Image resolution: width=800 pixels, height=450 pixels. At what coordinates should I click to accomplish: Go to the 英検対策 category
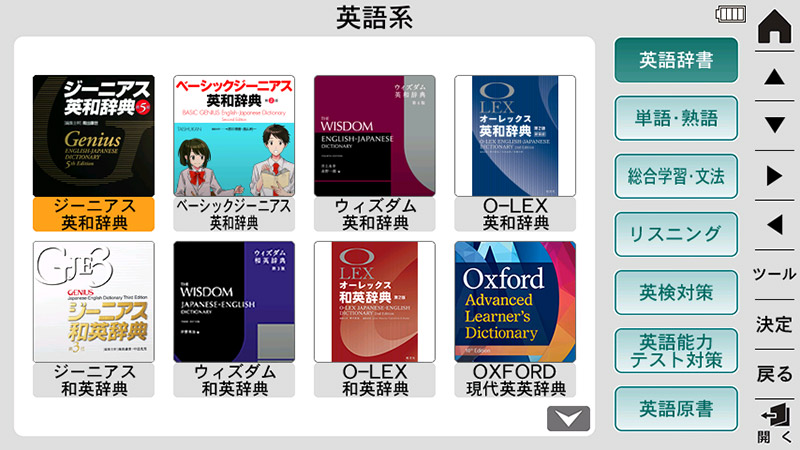pos(676,292)
